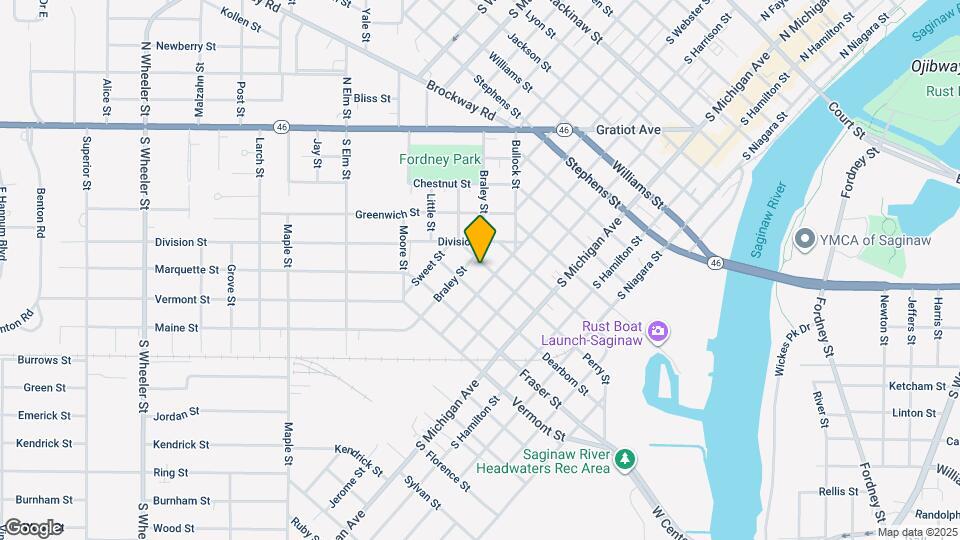
Task: Tap the orange location marker on Division St
Action: pyautogui.click(x=480, y=239)
